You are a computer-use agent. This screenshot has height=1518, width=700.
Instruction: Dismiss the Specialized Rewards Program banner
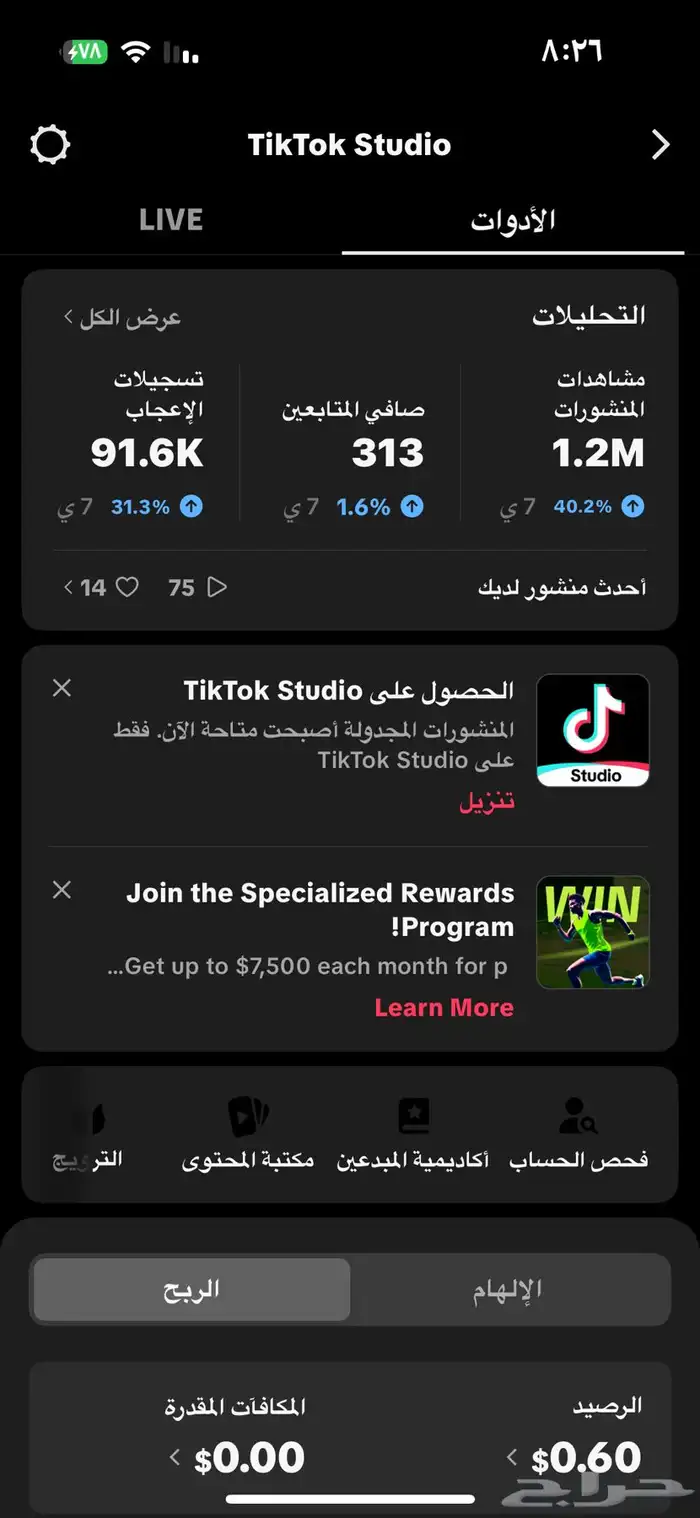pyautogui.click(x=62, y=890)
